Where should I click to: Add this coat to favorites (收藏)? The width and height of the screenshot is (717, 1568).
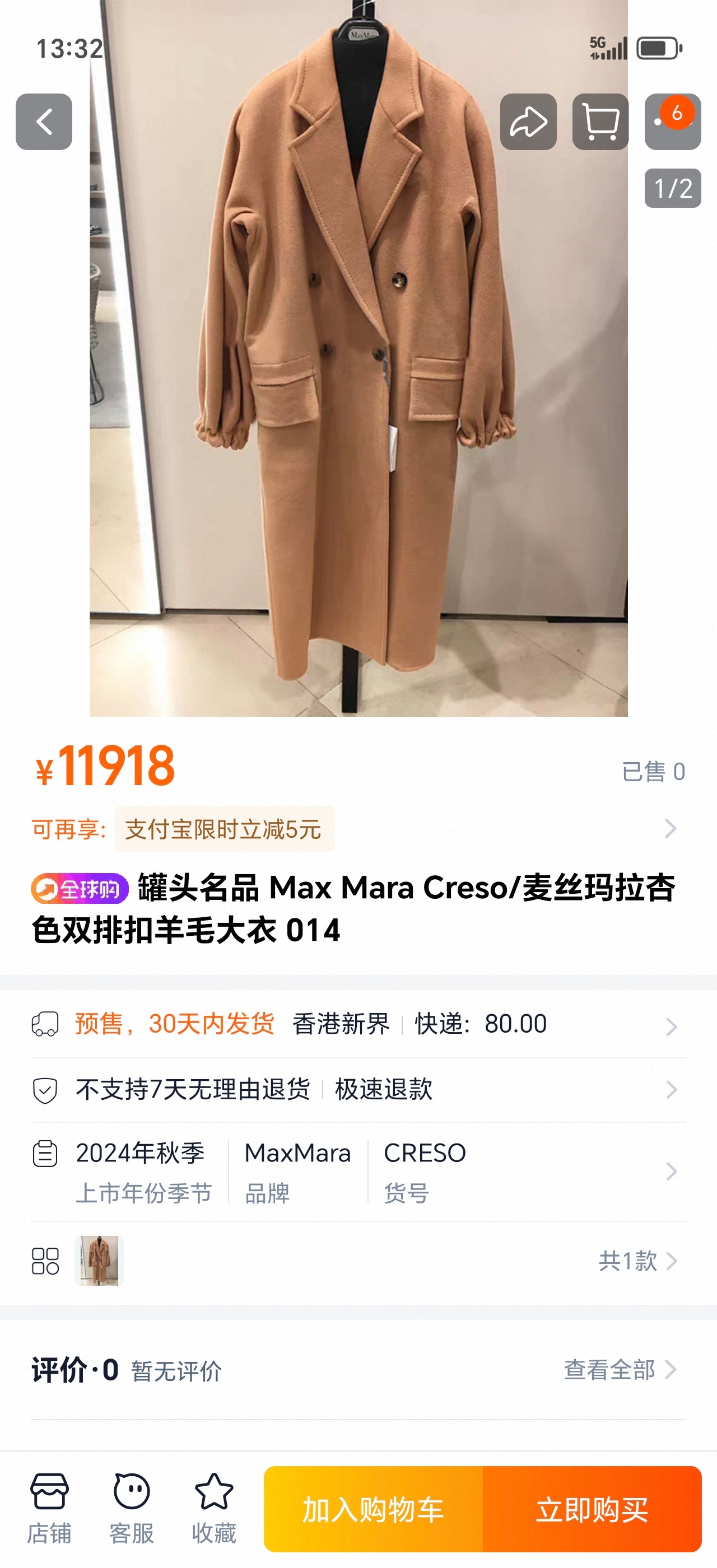(x=213, y=1508)
